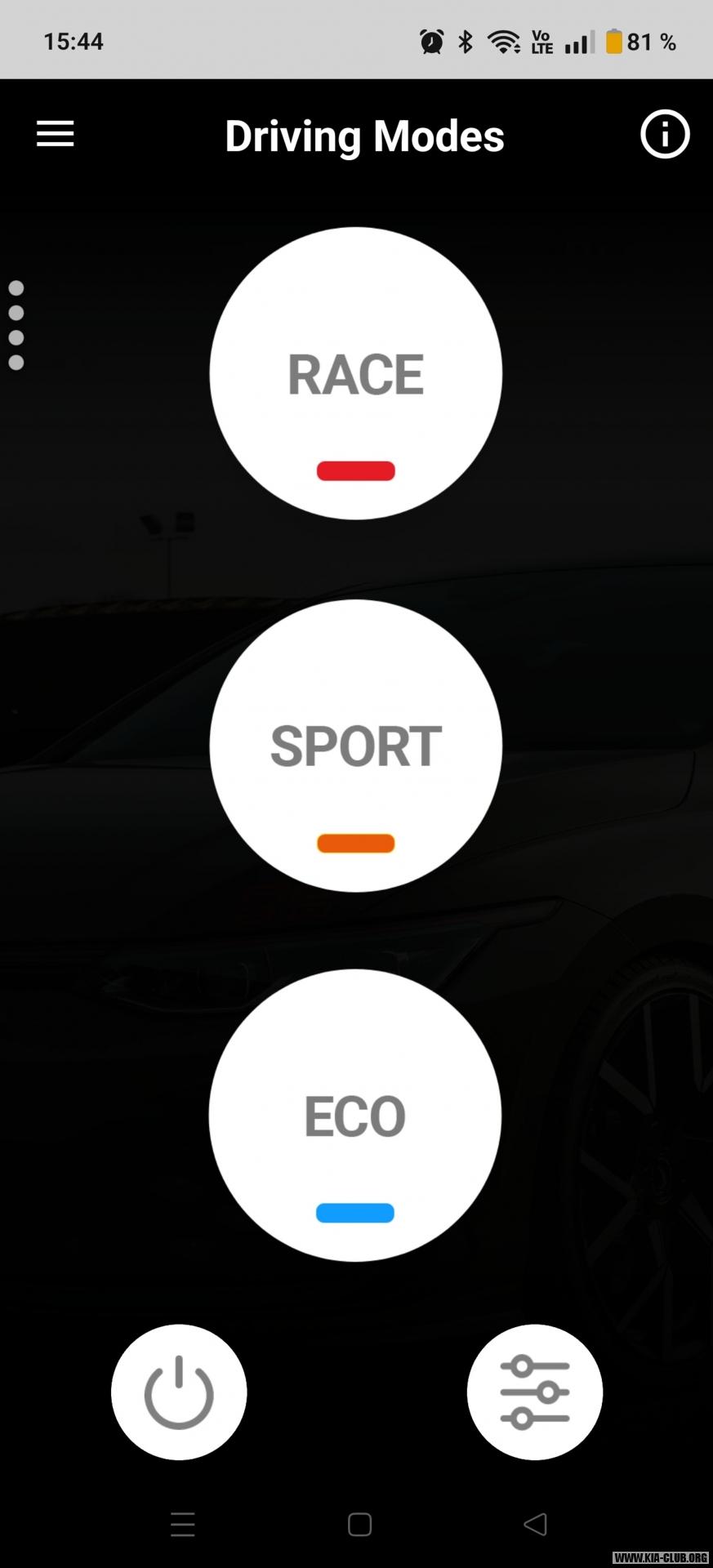Open the sliders settings button

(535, 1392)
